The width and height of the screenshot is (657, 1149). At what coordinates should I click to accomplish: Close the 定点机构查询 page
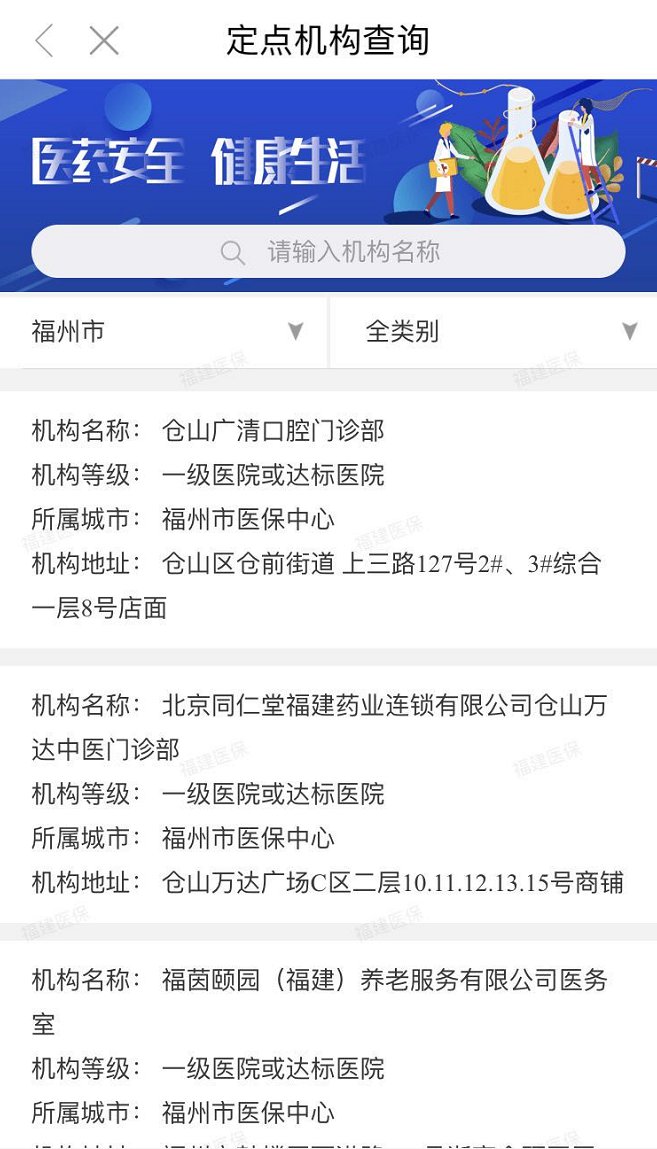(104, 41)
